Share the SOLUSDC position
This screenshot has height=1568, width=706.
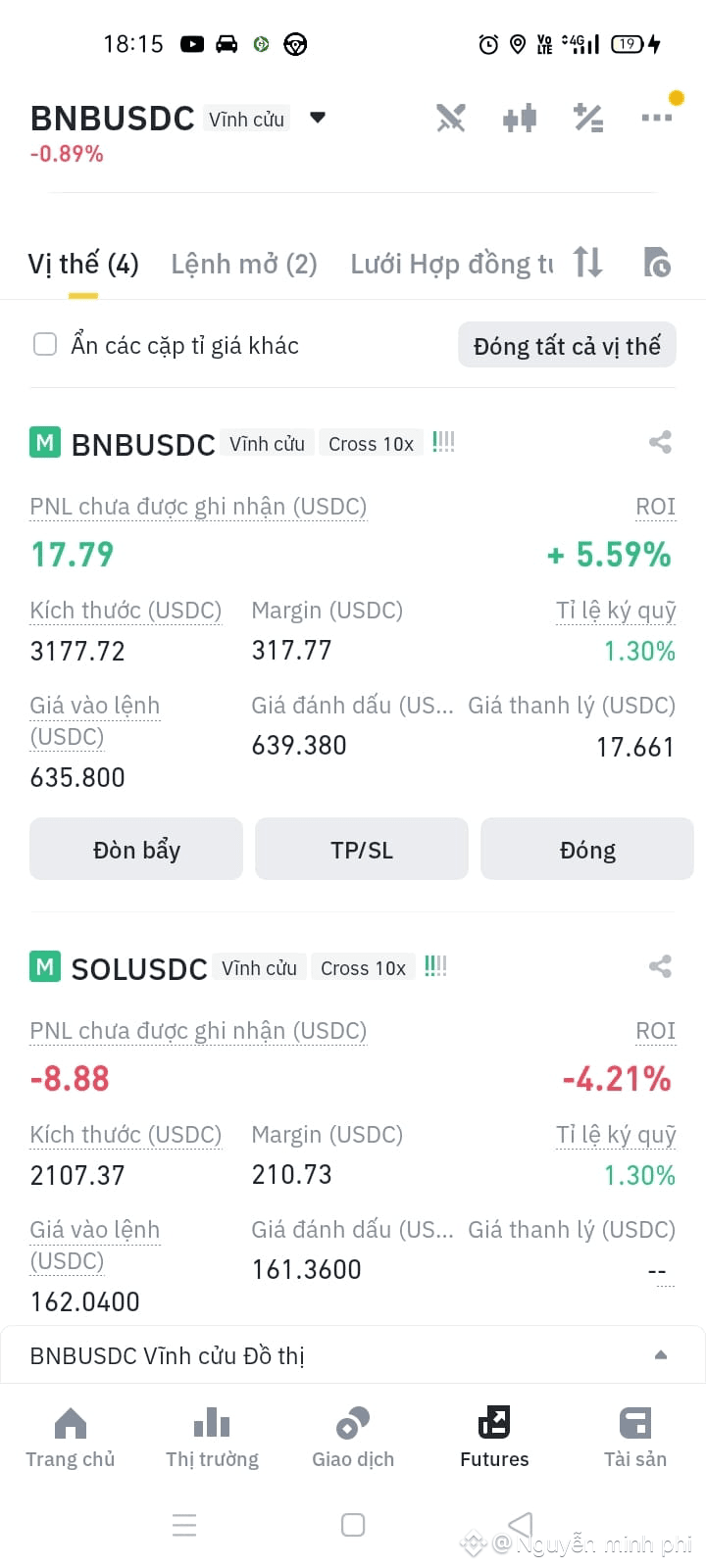click(659, 966)
